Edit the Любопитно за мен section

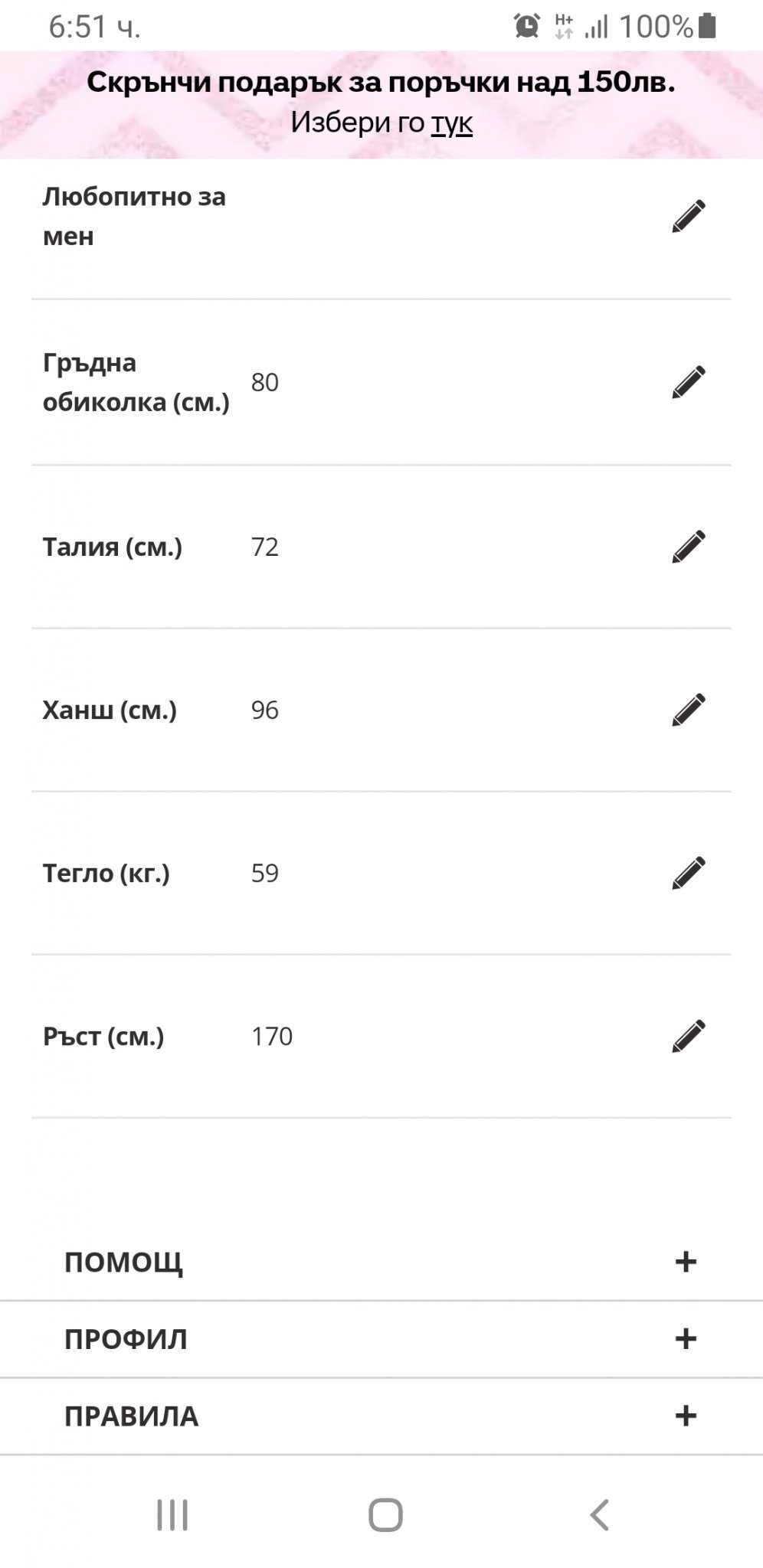pos(688,216)
